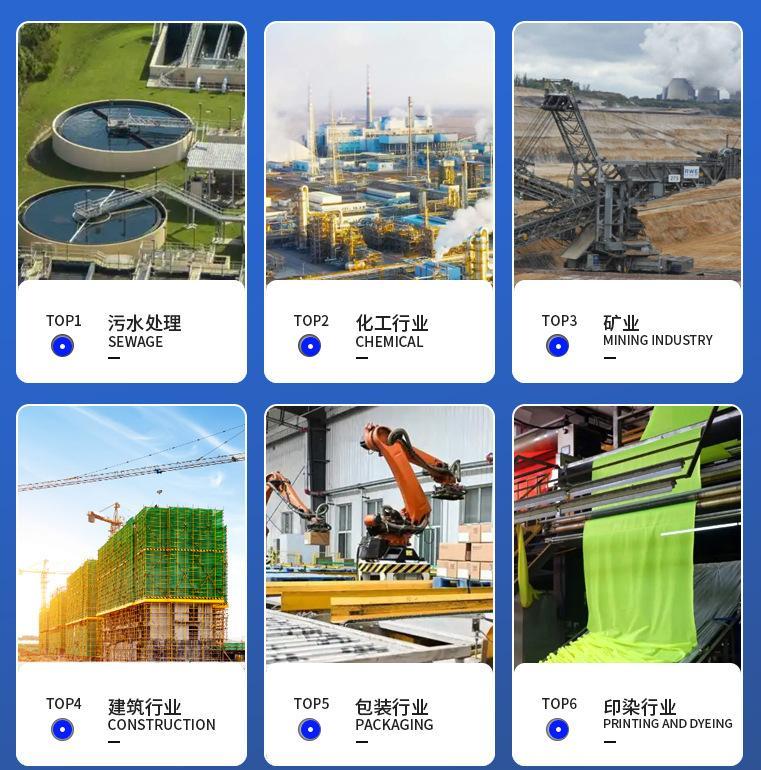Click the blue dot icon for PACKAGING

click(x=310, y=727)
